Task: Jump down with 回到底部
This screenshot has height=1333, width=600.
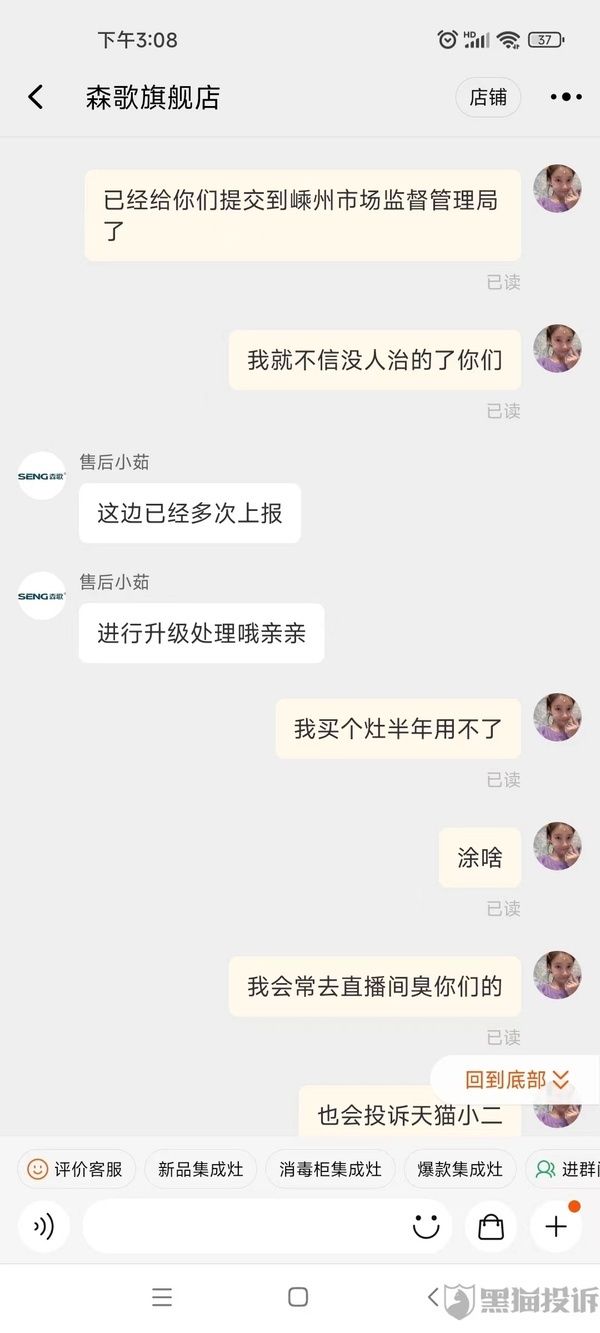Action: tap(516, 1080)
